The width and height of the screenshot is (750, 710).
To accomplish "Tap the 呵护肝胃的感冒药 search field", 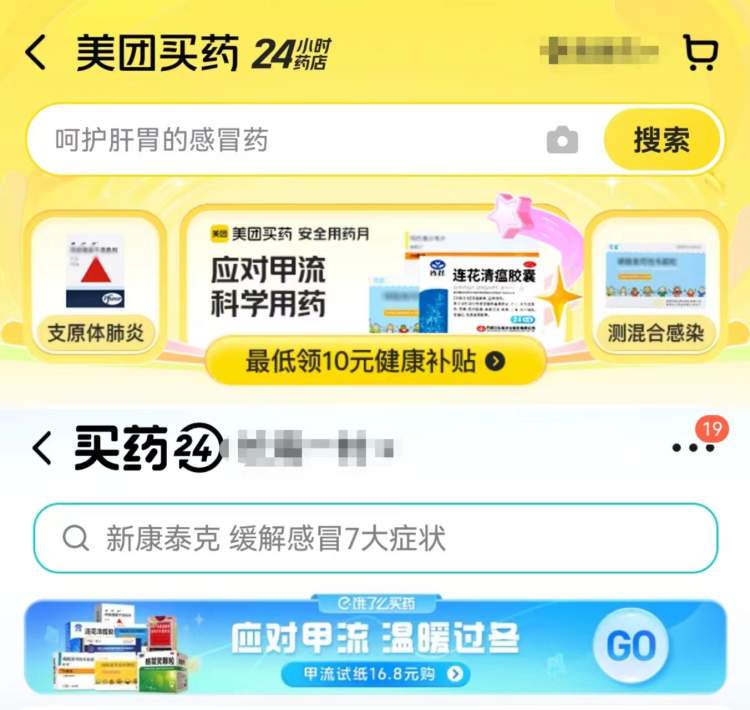I will pos(280,140).
